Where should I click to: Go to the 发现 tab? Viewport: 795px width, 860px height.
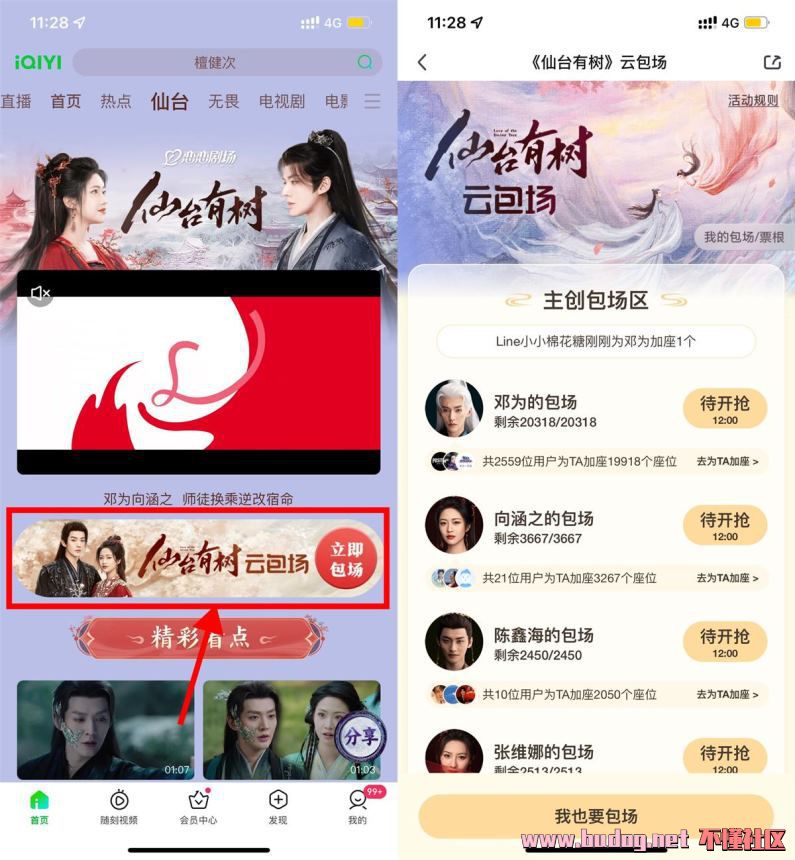pyautogui.click(x=278, y=806)
